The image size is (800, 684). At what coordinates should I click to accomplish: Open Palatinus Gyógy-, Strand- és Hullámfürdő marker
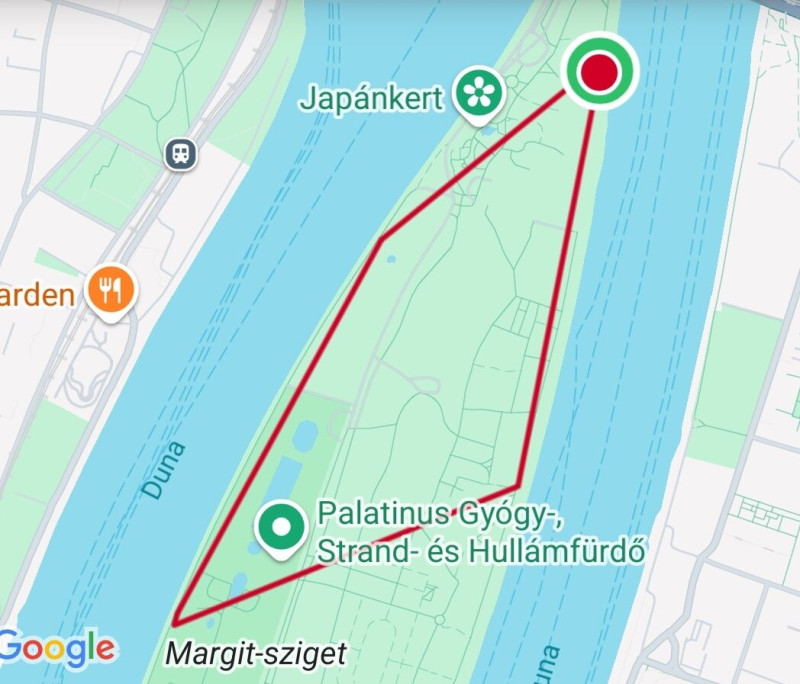[x=281, y=525]
